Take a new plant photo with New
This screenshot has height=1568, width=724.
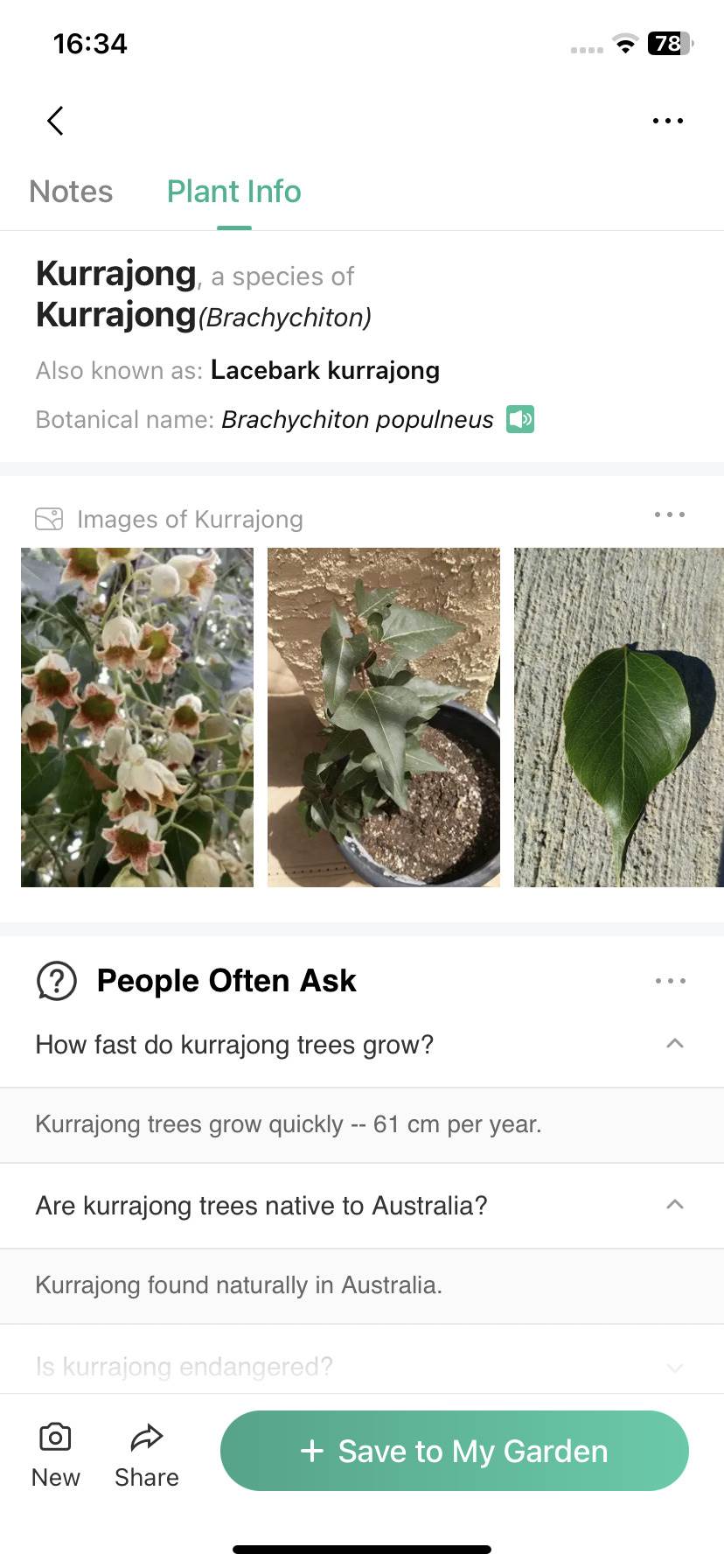click(55, 1454)
